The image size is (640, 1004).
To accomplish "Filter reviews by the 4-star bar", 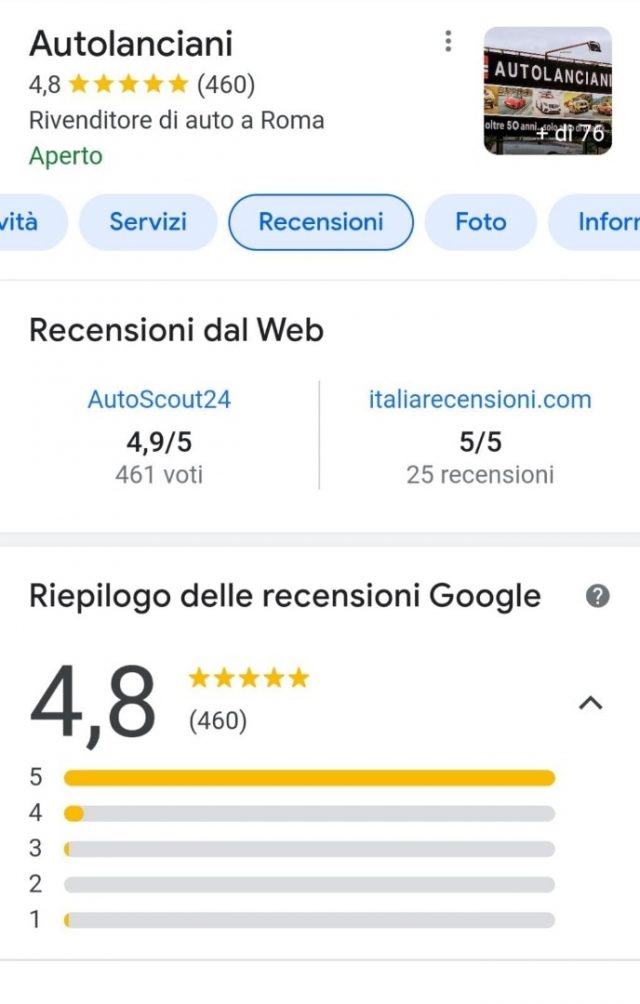I will [x=308, y=814].
